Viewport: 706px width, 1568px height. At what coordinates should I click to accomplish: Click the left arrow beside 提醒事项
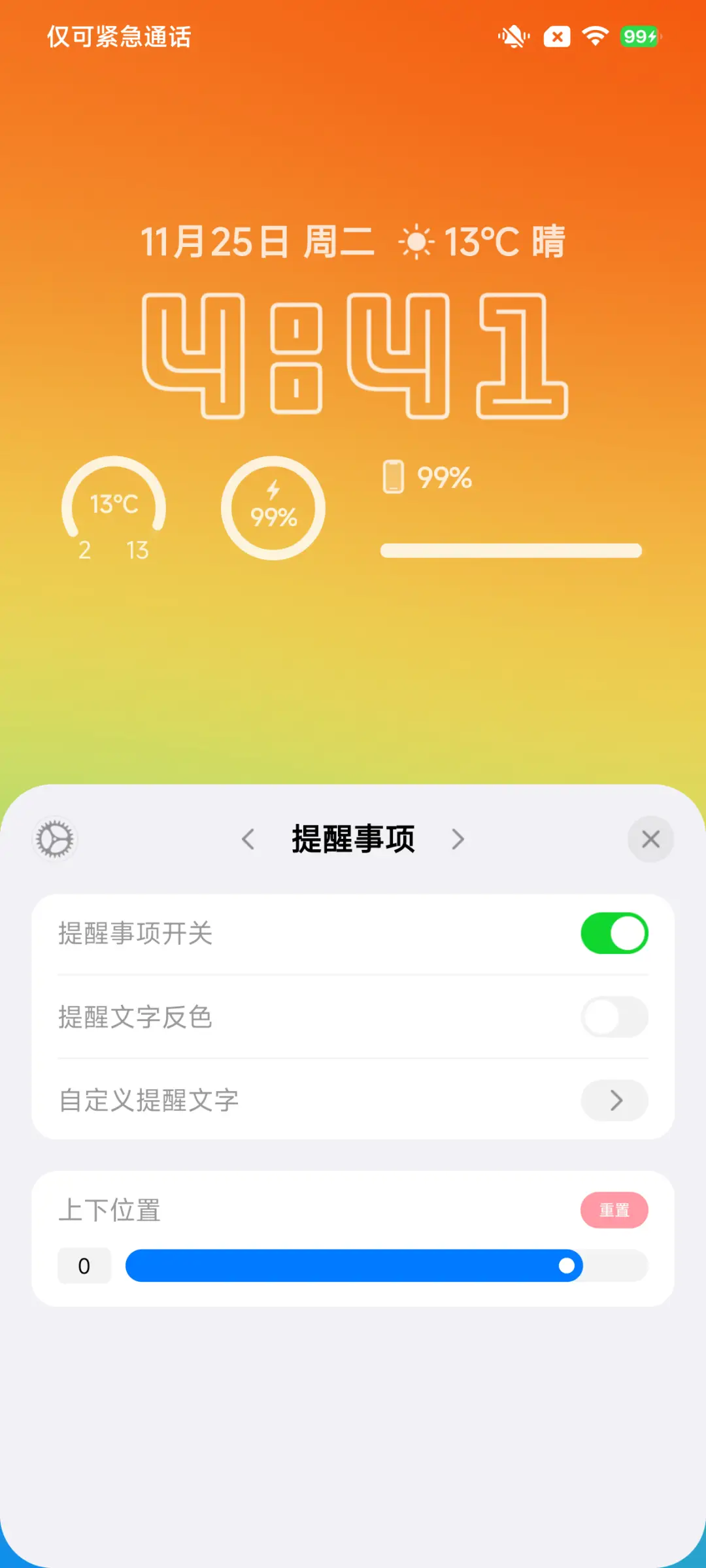click(248, 839)
